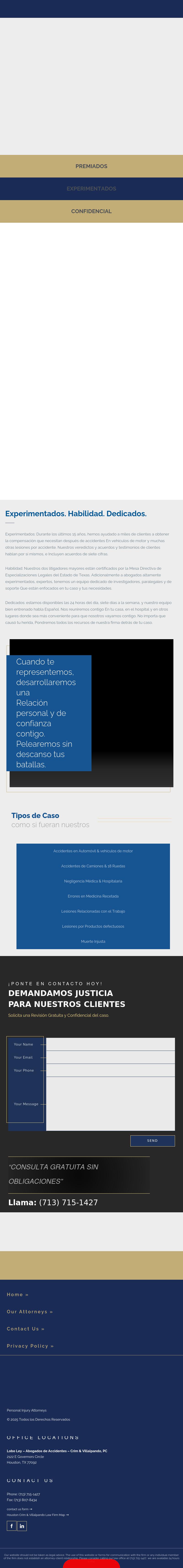Open Accidentes de Camiones & 18 Ruedas
The width and height of the screenshot is (183, 1568).
pos(93,866)
